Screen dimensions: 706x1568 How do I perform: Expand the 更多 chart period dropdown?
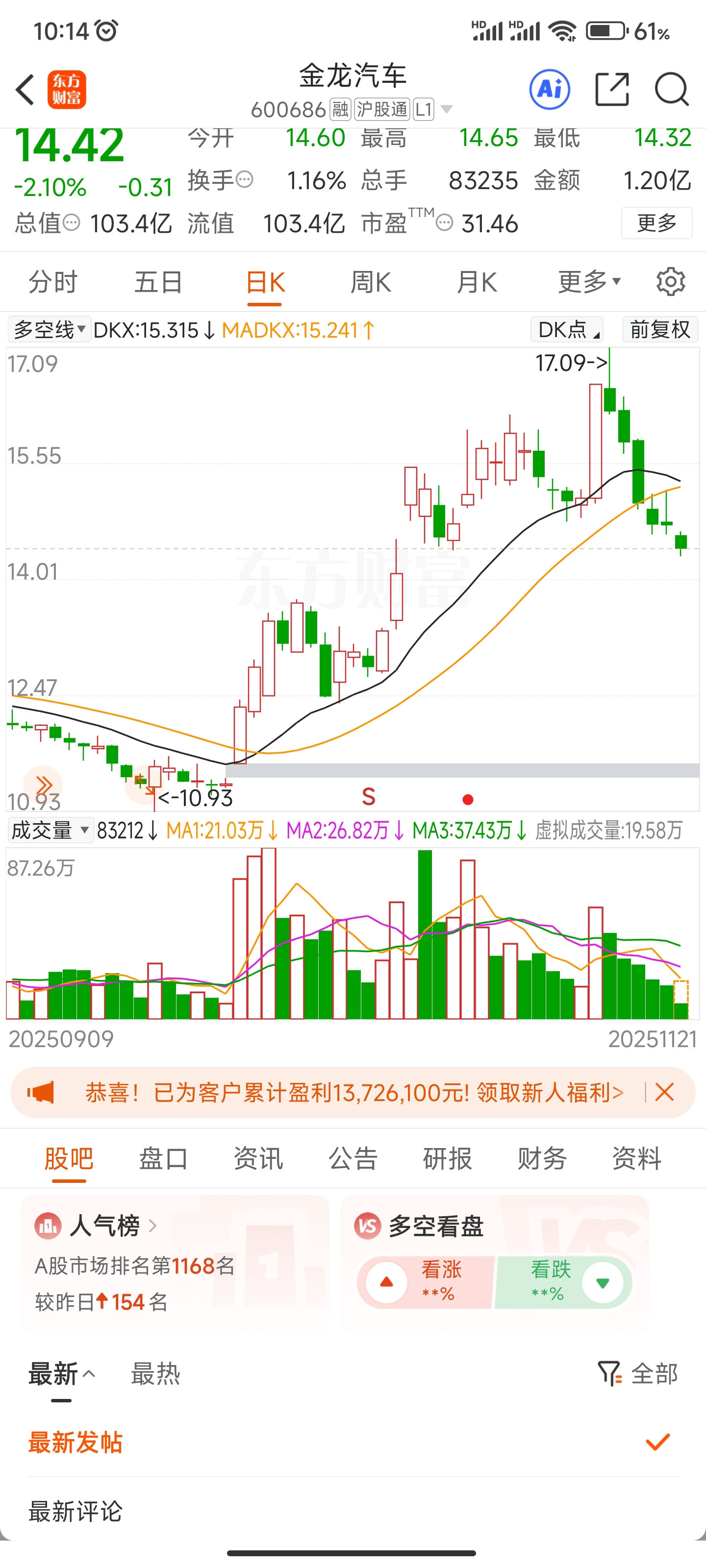point(588,282)
